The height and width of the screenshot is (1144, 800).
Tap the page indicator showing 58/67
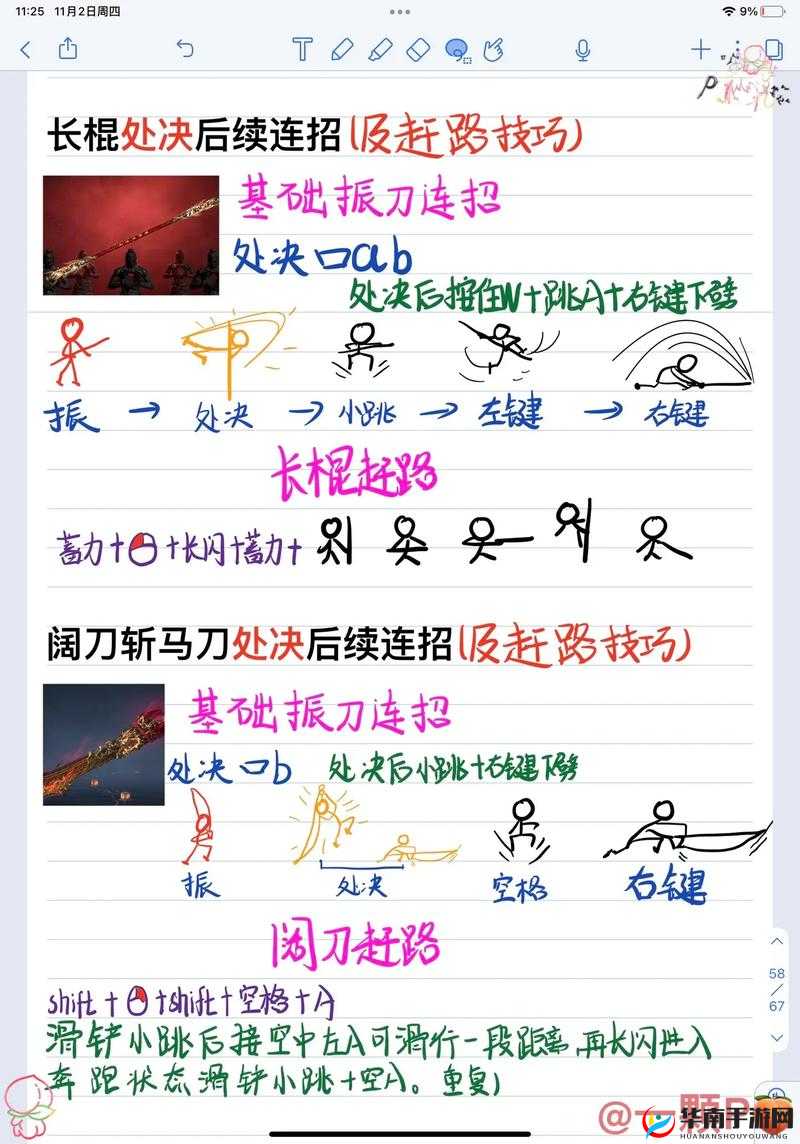coord(777,989)
